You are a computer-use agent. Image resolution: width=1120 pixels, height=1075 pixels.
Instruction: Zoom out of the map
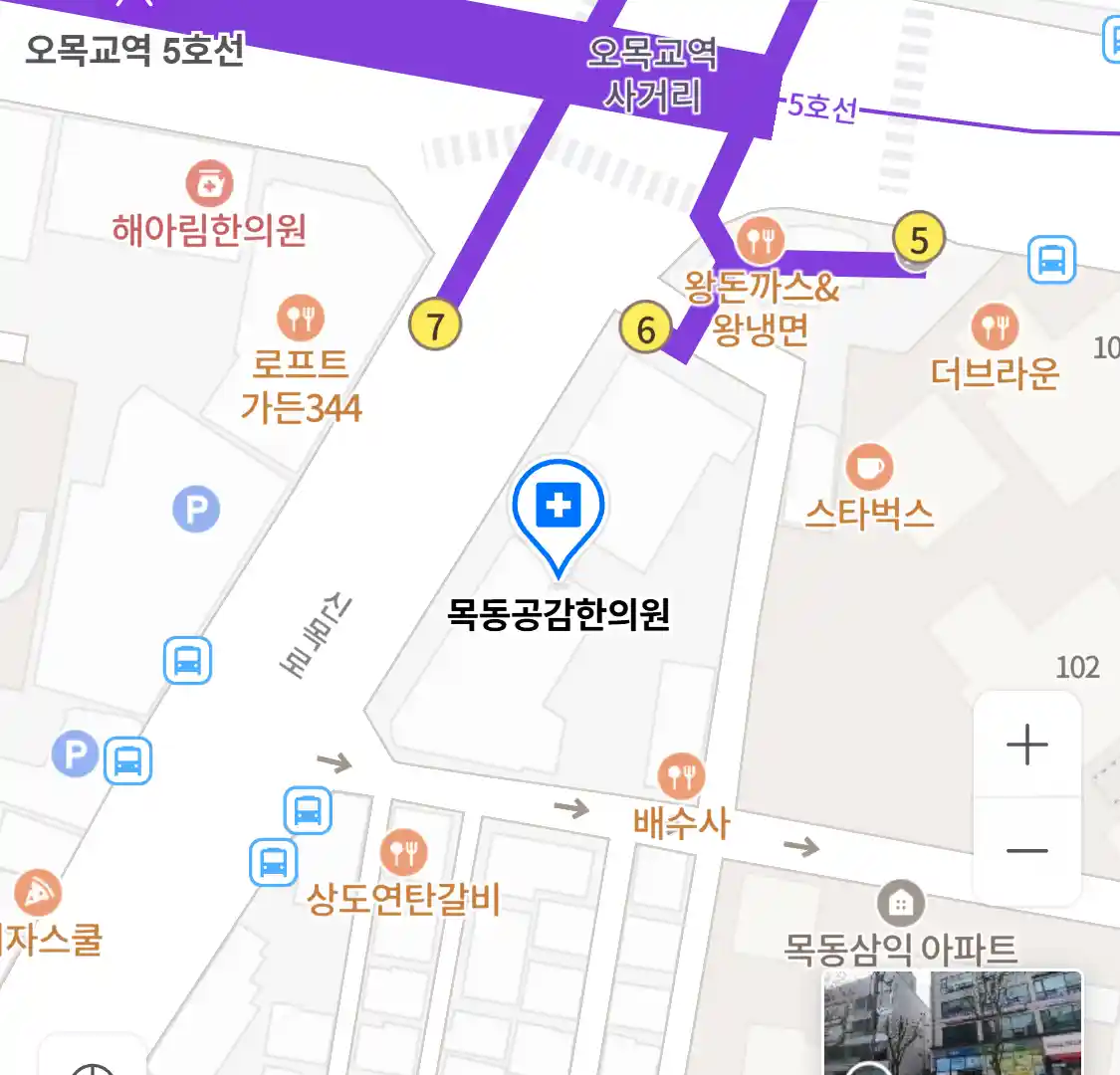(1026, 851)
